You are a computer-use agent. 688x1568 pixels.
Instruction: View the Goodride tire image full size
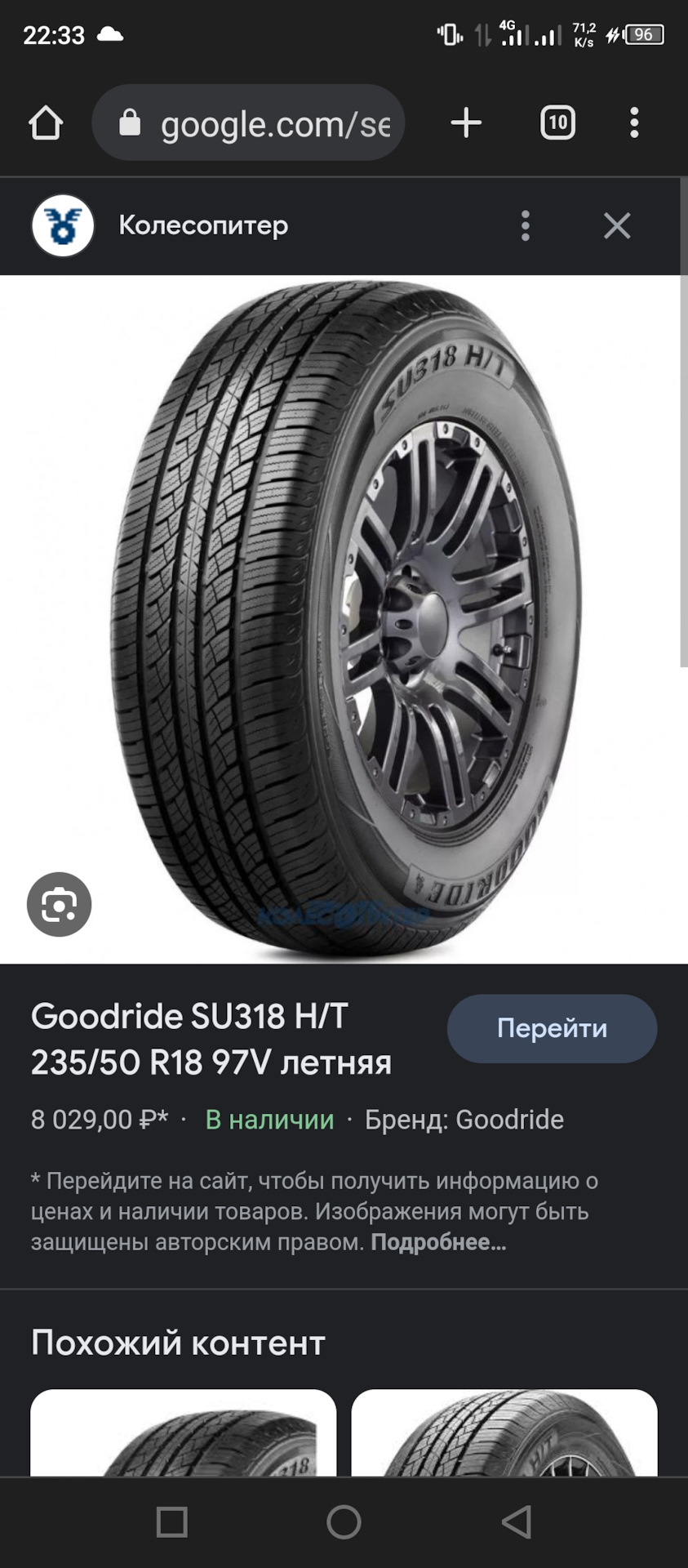click(x=344, y=619)
